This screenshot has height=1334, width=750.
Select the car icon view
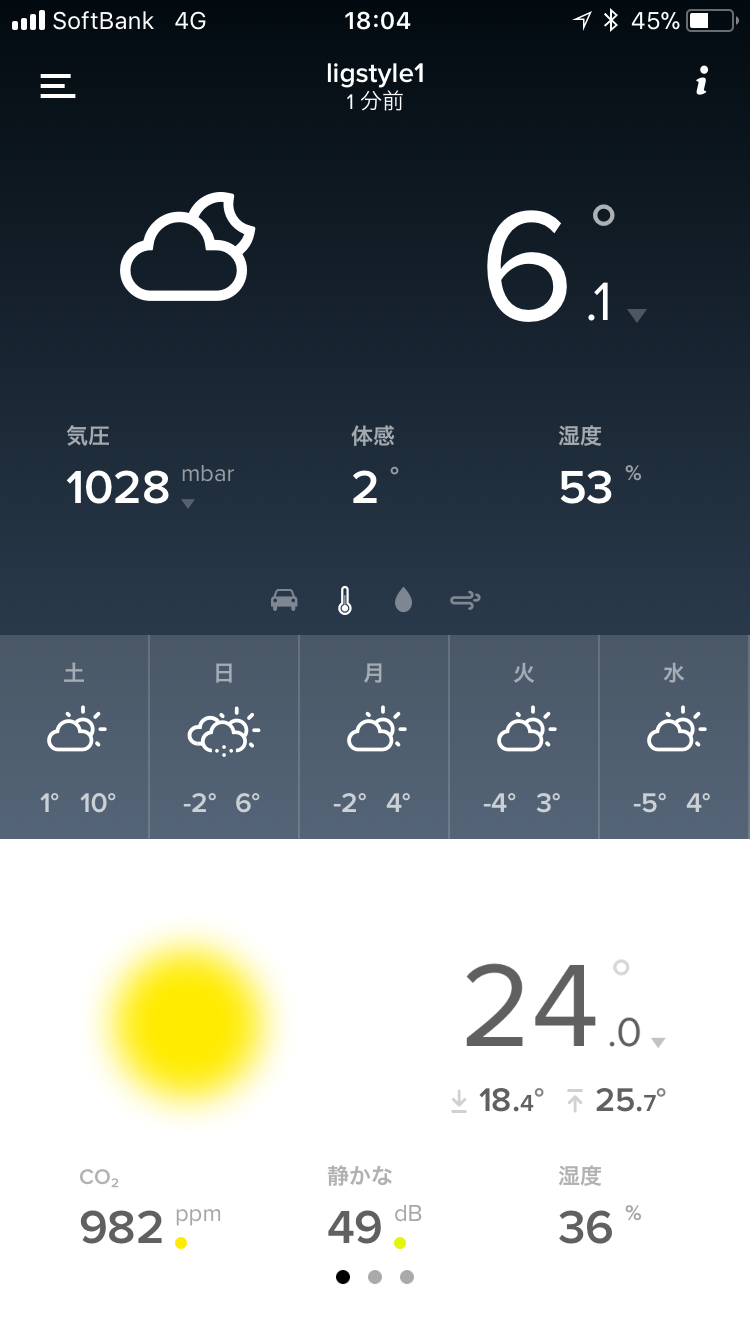tap(285, 600)
